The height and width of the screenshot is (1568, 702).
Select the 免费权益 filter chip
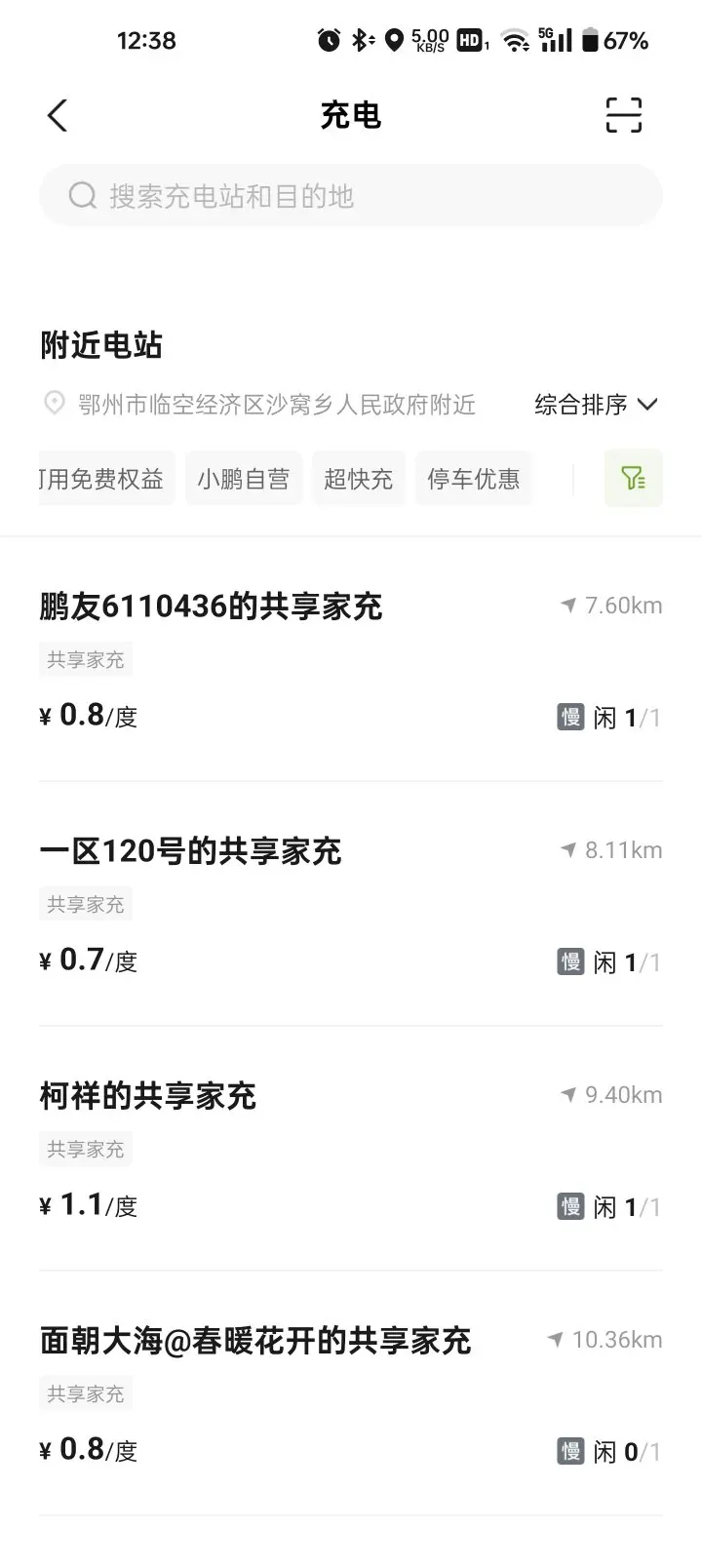click(x=107, y=479)
